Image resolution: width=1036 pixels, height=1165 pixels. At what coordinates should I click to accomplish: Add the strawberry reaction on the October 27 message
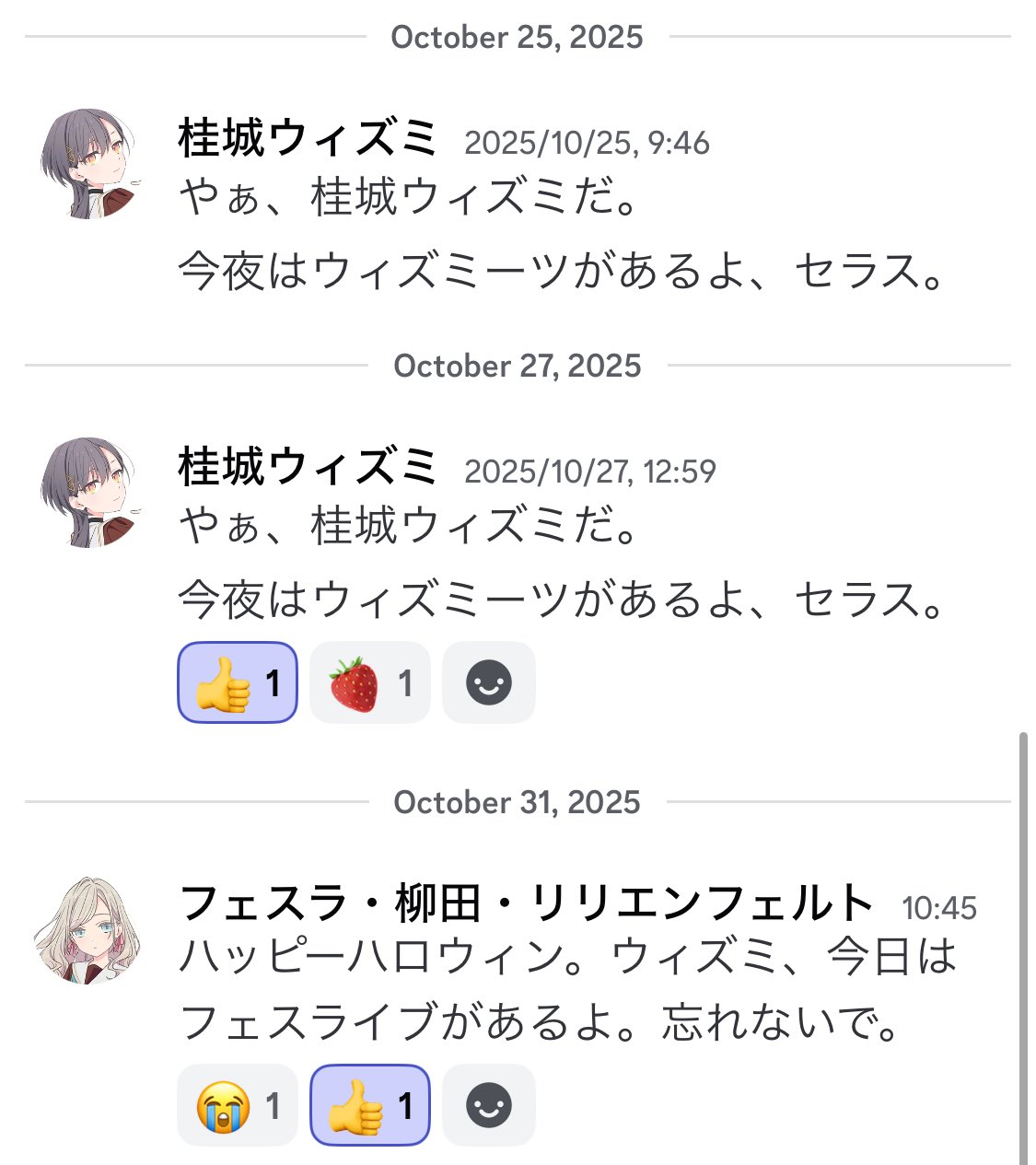point(369,682)
